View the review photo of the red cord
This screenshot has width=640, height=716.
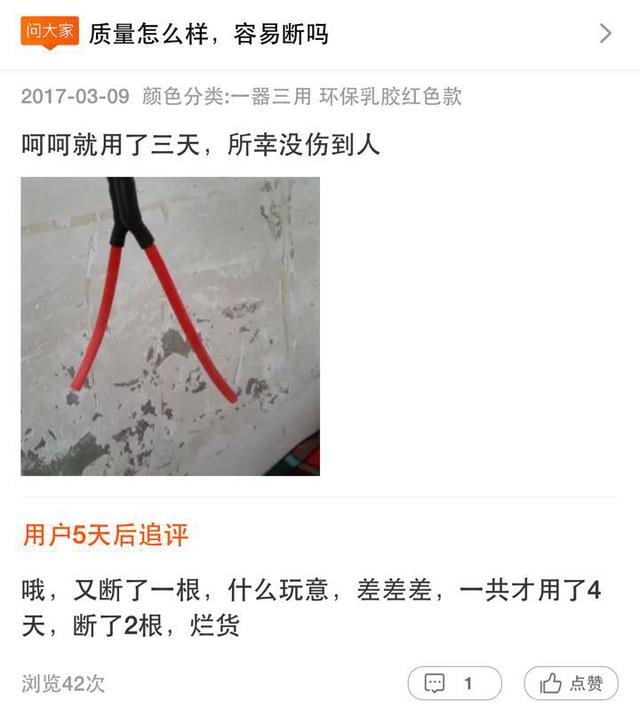coord(170,326)
